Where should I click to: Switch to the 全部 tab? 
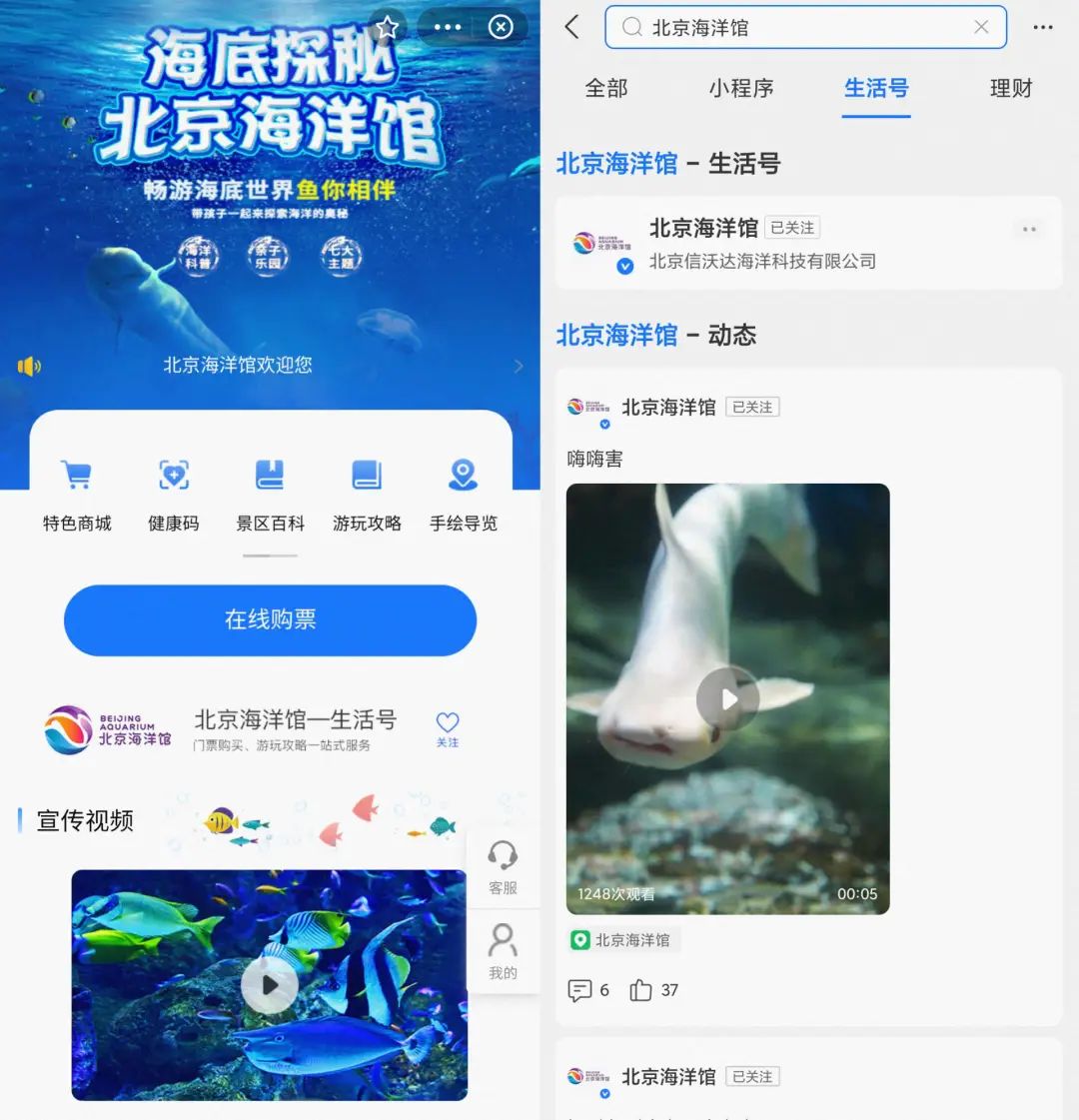[606, 88]
